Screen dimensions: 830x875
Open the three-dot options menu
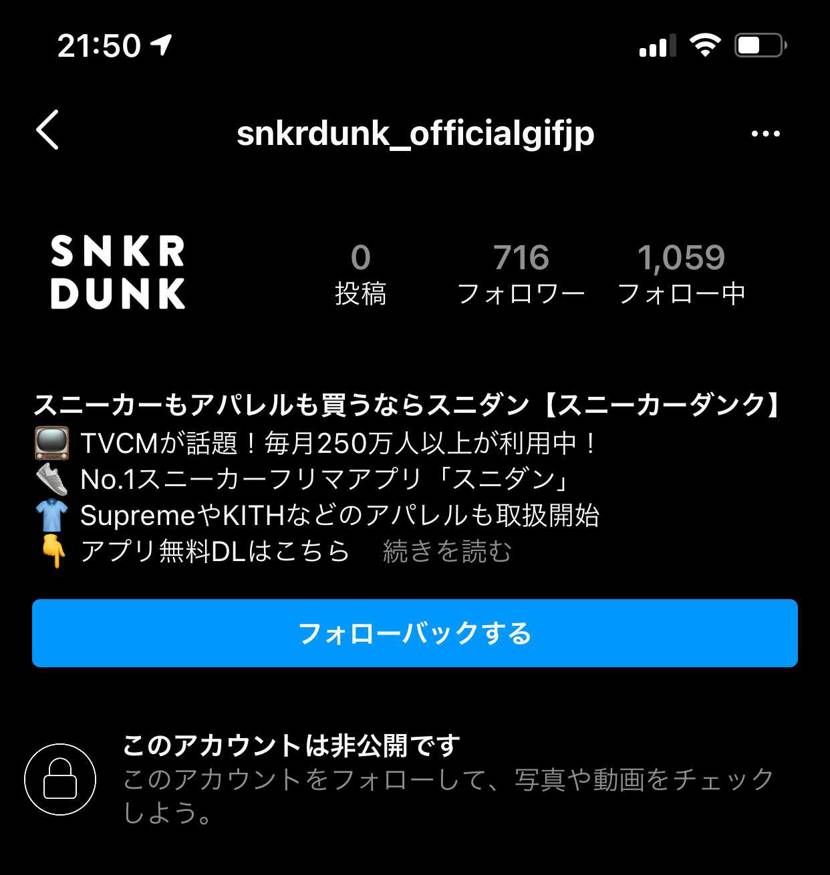click(x=766, y=132)
